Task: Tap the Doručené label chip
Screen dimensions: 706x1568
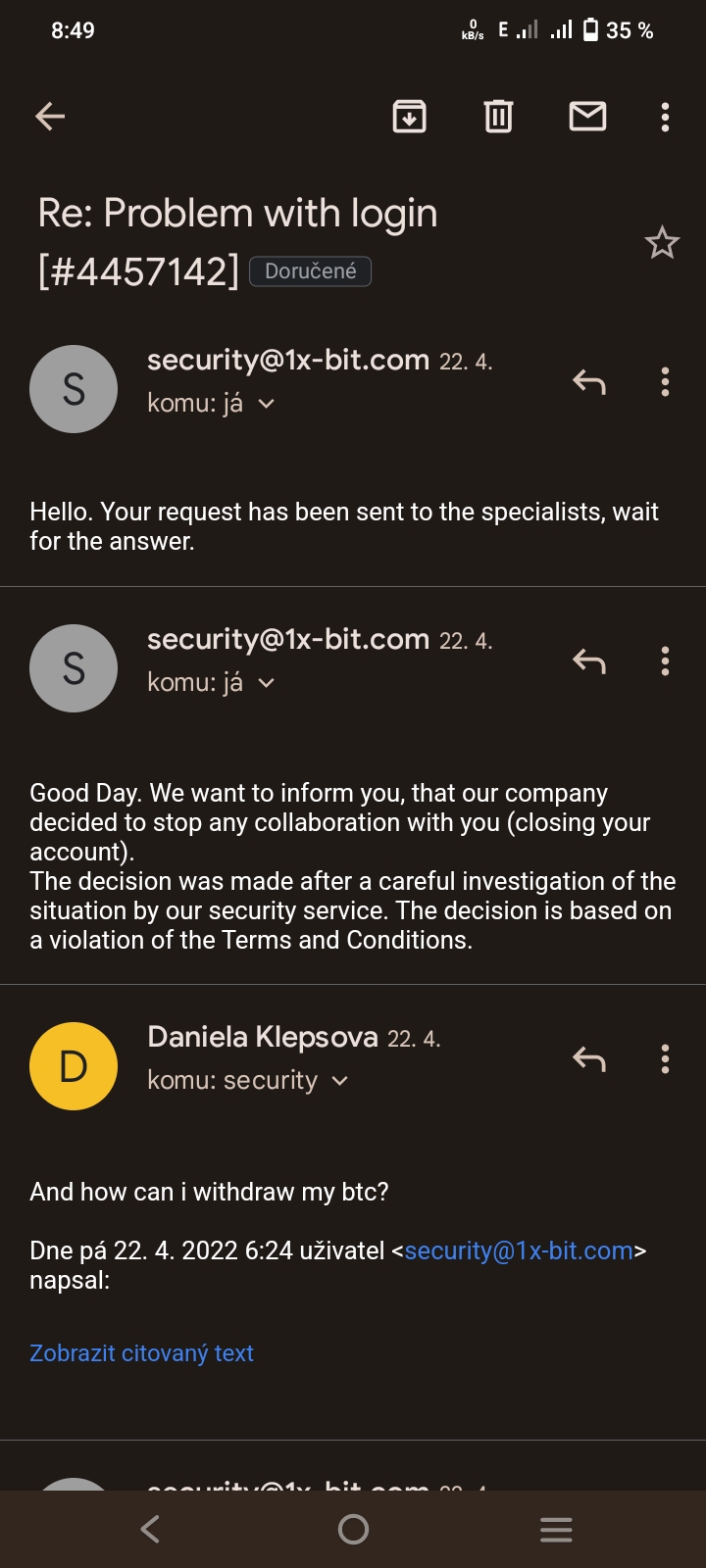Action: click(x=311, y=271)
